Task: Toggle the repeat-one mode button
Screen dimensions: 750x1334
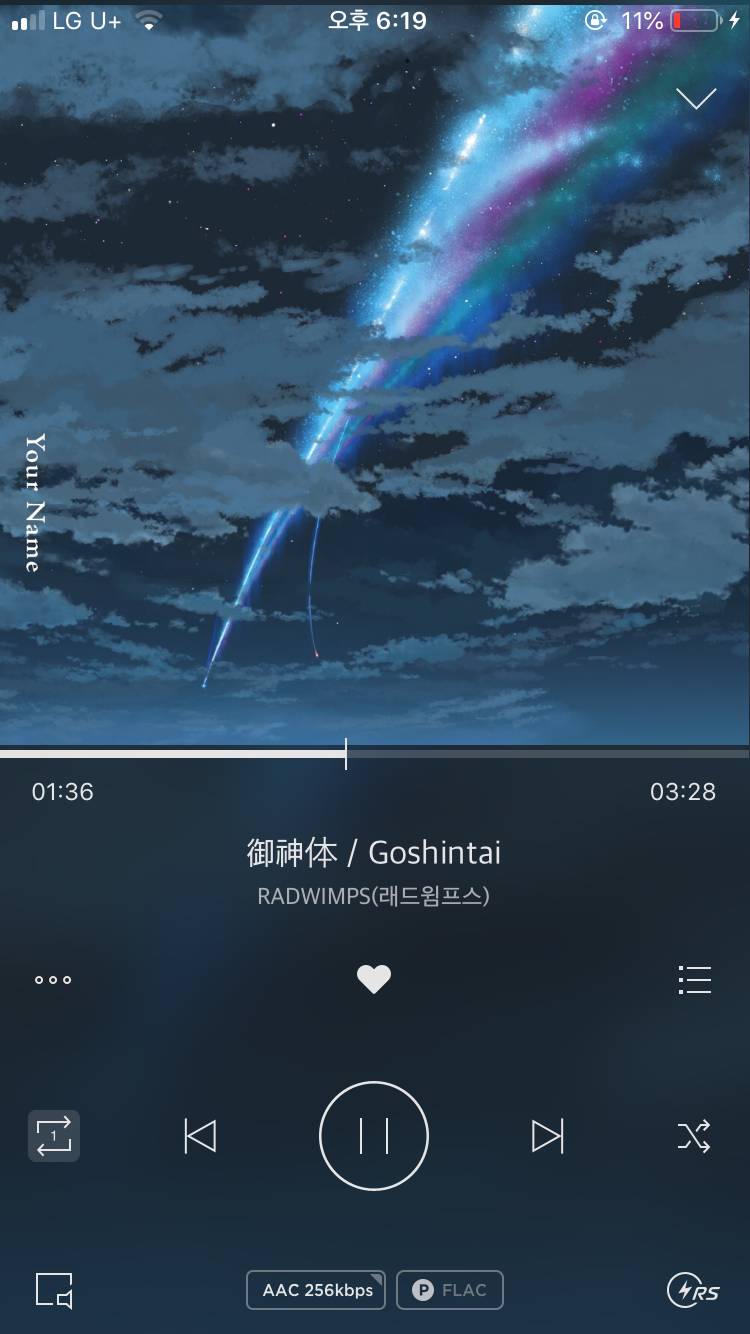Action: click(x=54, y=1136)
